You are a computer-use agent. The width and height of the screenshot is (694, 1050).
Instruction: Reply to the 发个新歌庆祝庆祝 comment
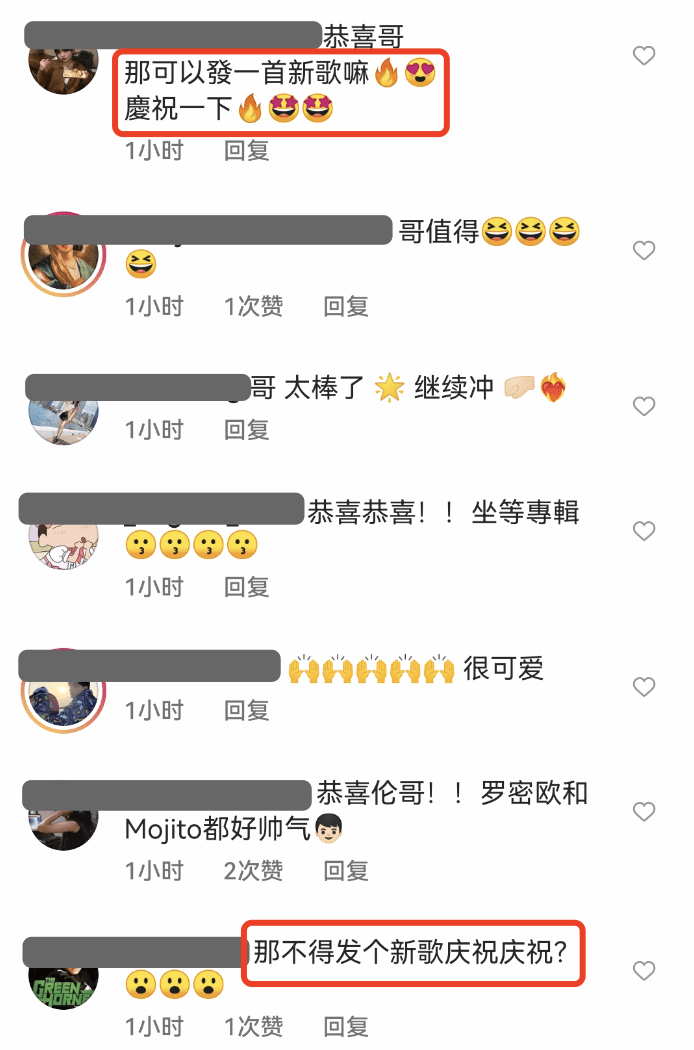click(x=346, y=1026)
